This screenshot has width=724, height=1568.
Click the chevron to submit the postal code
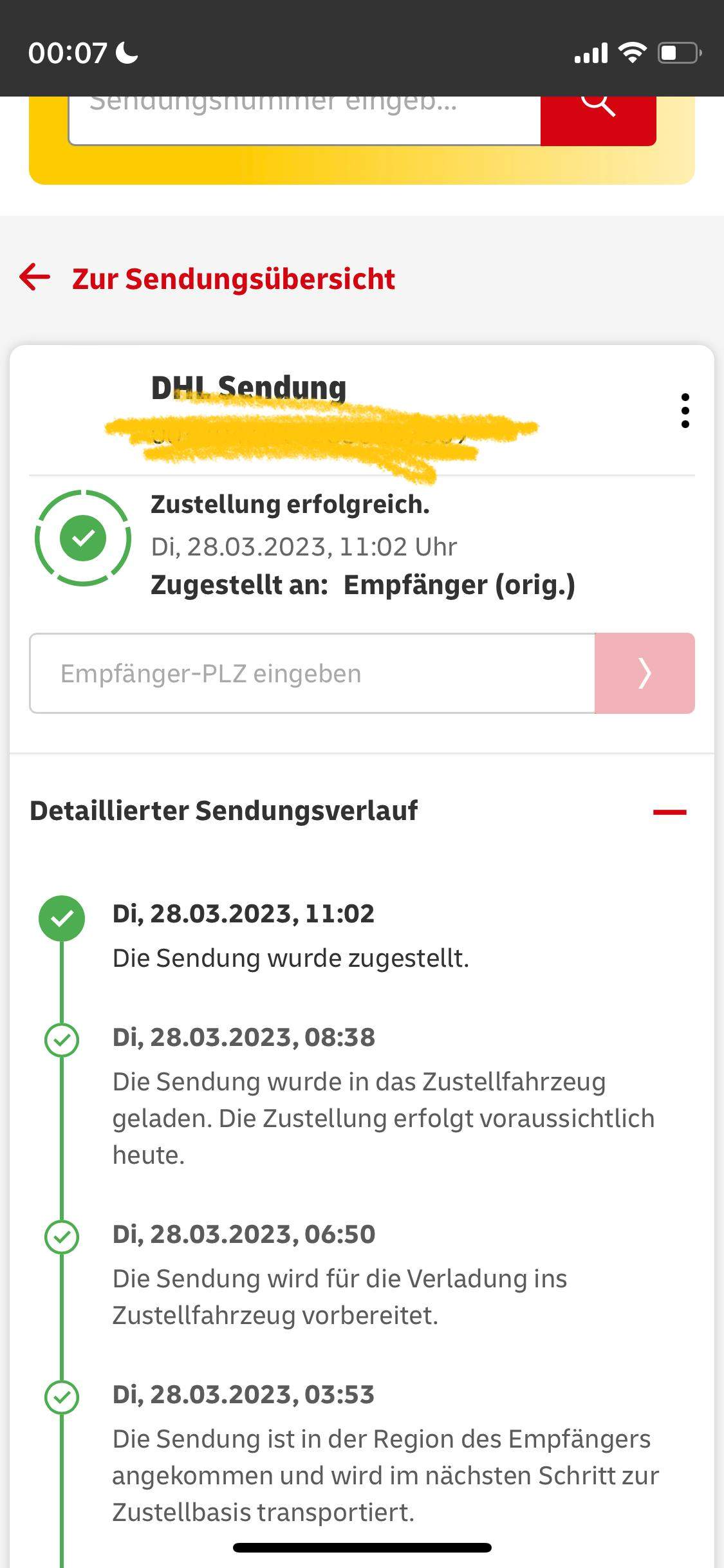point(645,673)
